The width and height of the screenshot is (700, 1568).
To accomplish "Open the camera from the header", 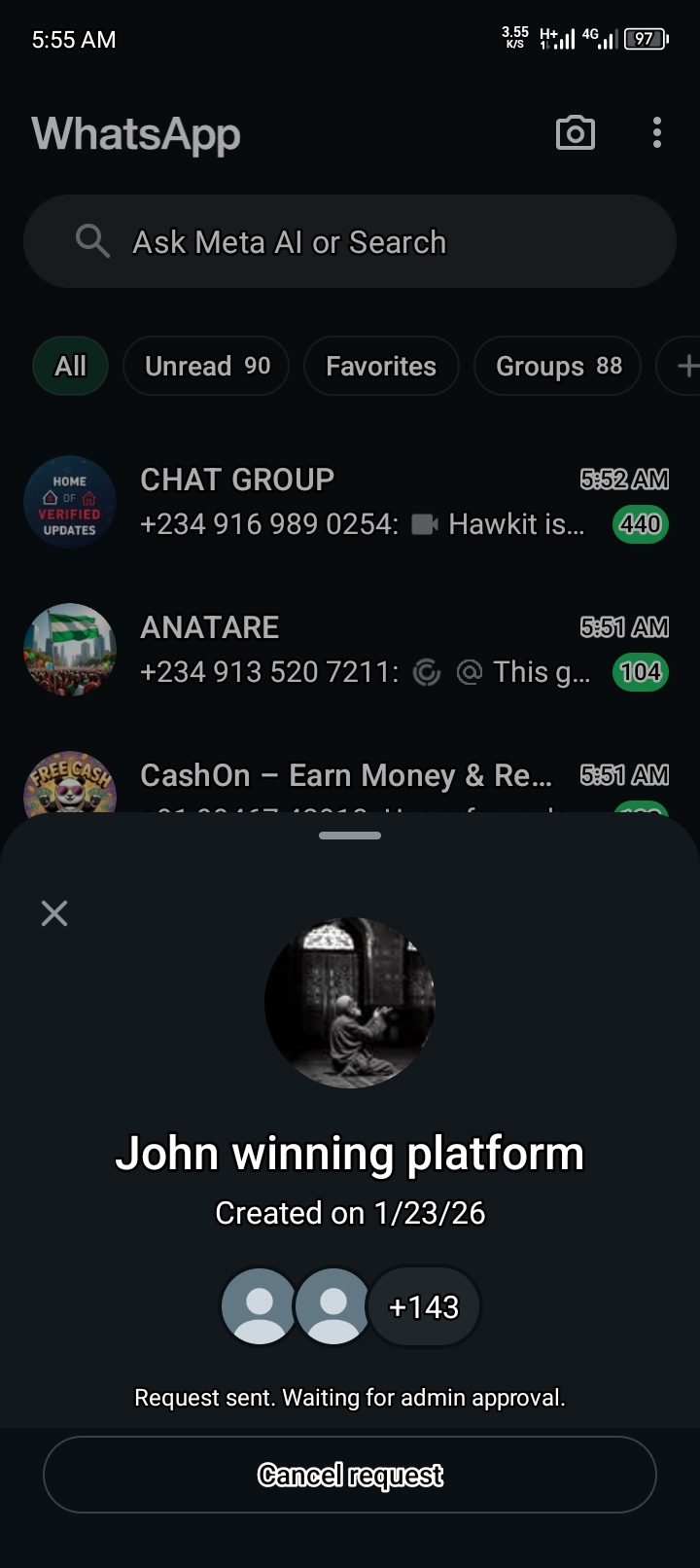I will [x=575, y=133].
